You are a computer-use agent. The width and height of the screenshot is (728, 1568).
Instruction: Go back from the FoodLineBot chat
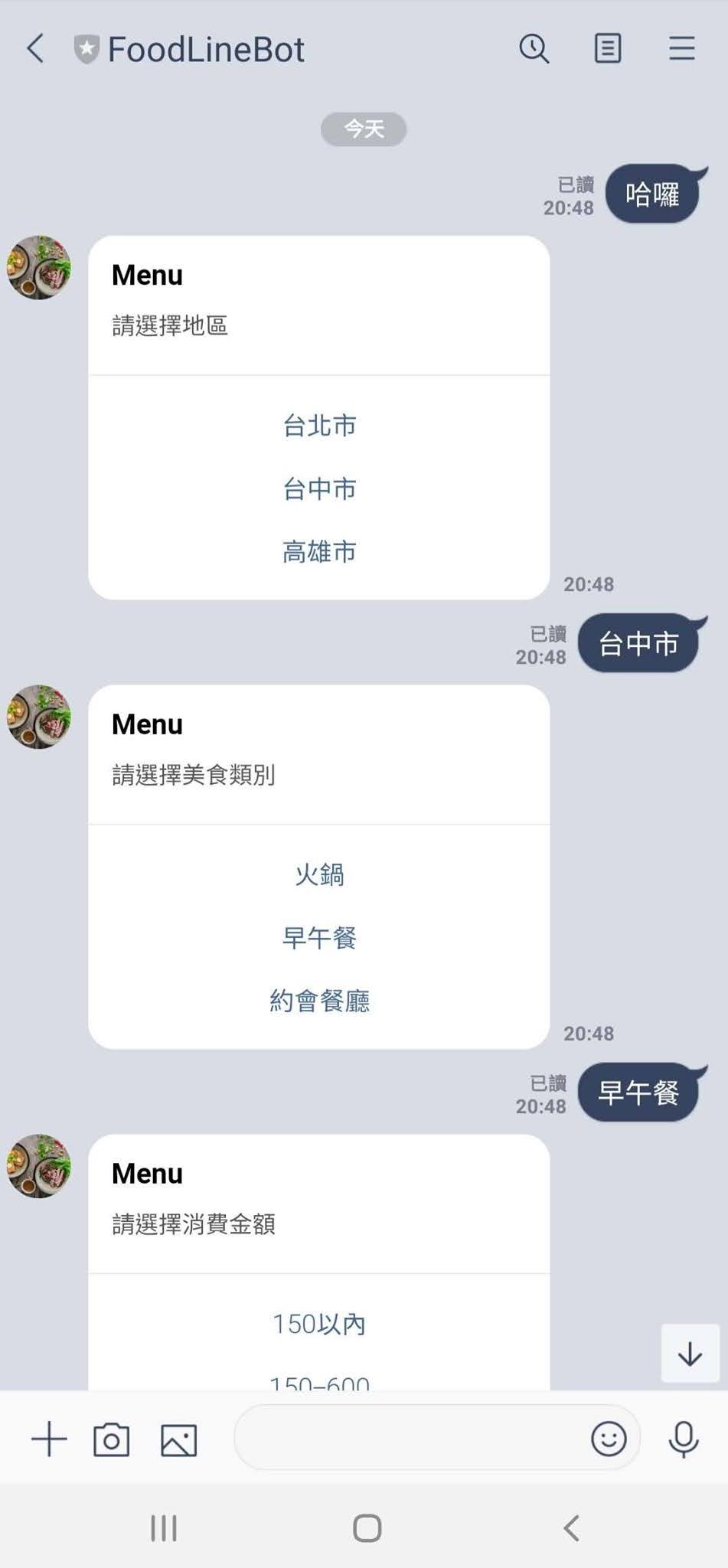[35, 49]
